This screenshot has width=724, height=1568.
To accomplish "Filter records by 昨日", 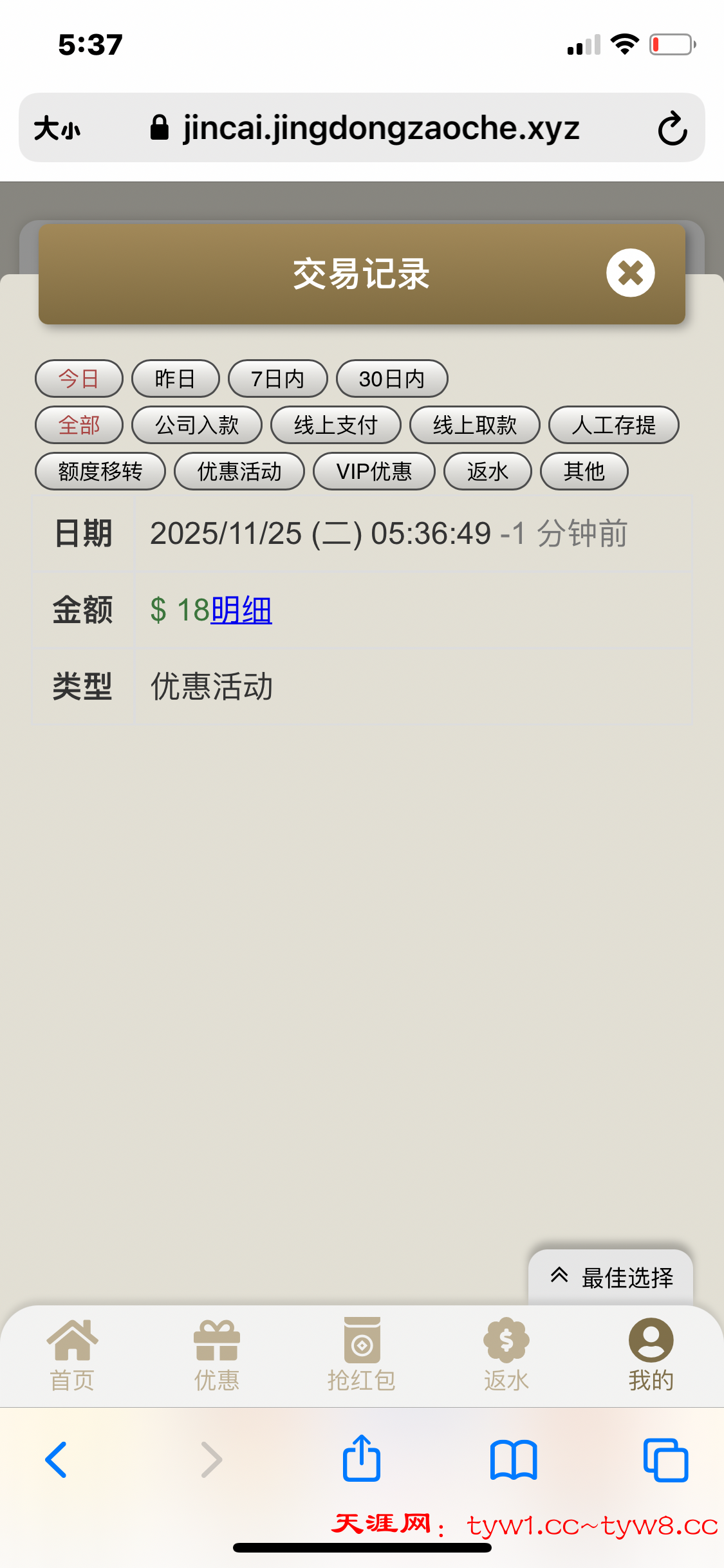I will tap(175, 378).
